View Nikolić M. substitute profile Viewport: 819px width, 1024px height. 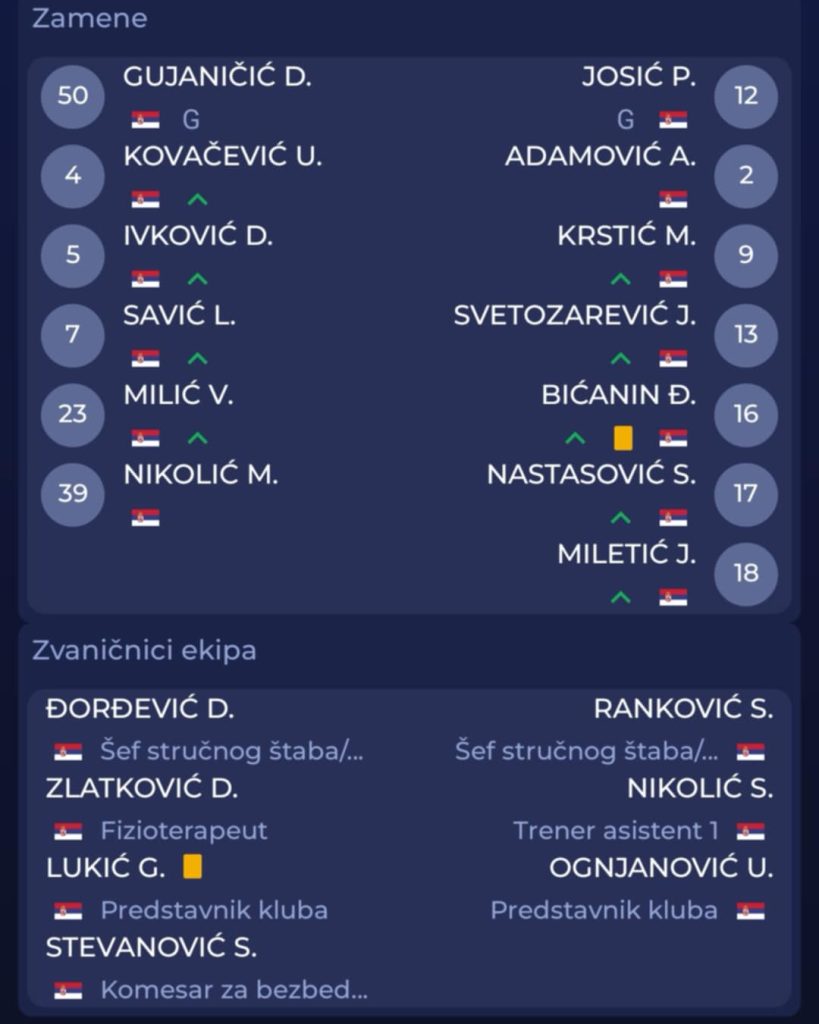click(200, 475)
